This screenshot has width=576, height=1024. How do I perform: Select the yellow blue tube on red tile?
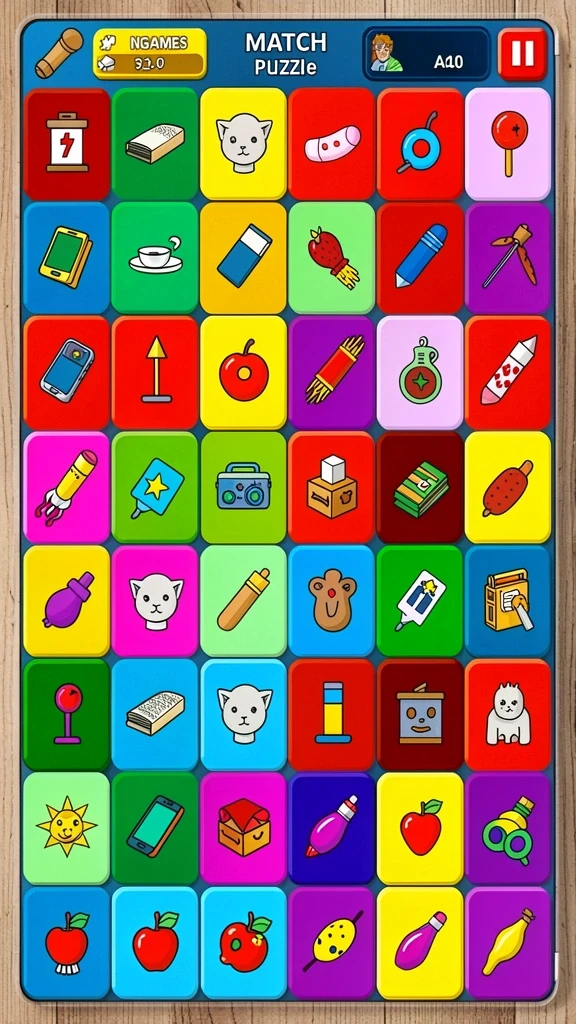pyautogui.click(x=332, y=714)
